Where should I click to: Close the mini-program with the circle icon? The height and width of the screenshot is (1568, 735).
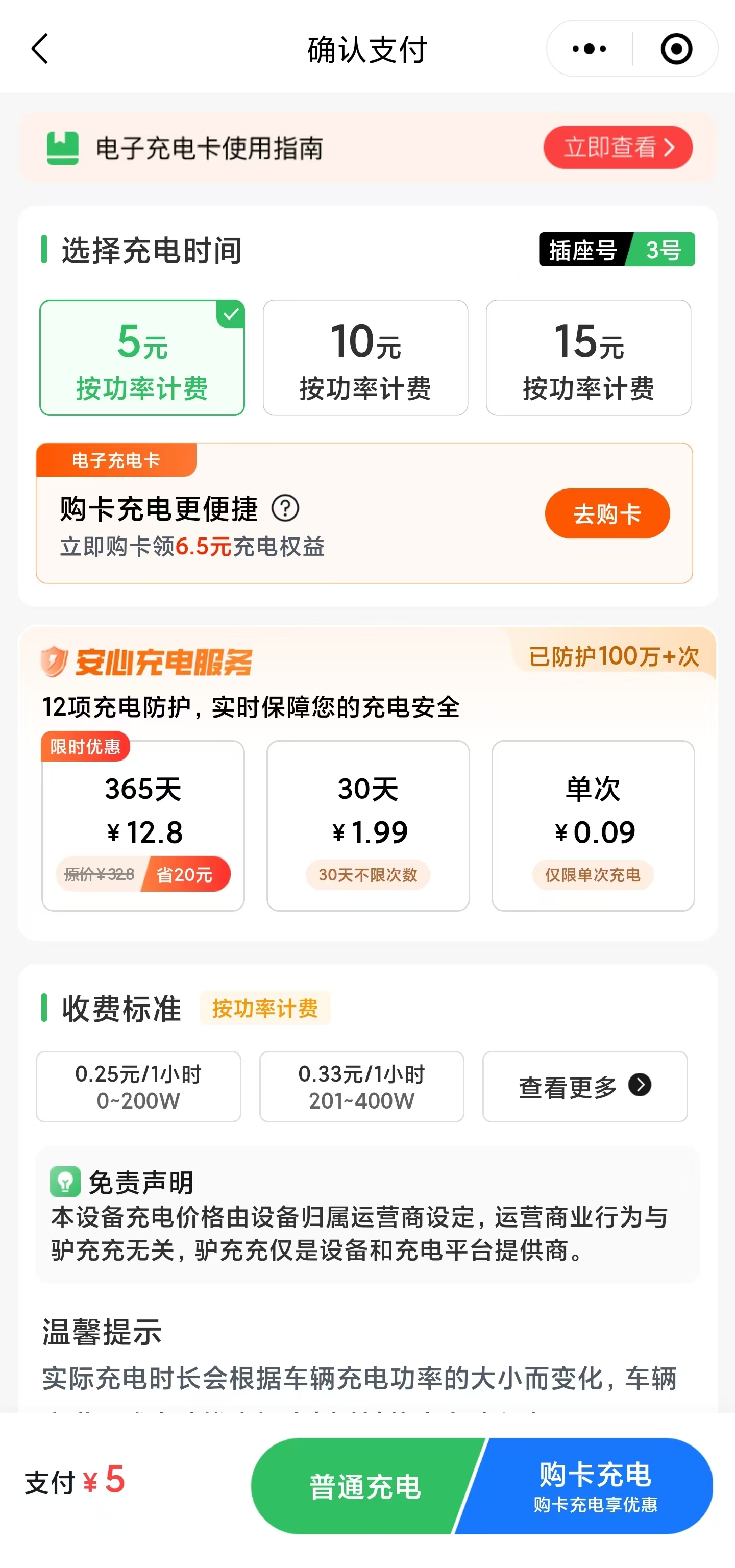676,48
